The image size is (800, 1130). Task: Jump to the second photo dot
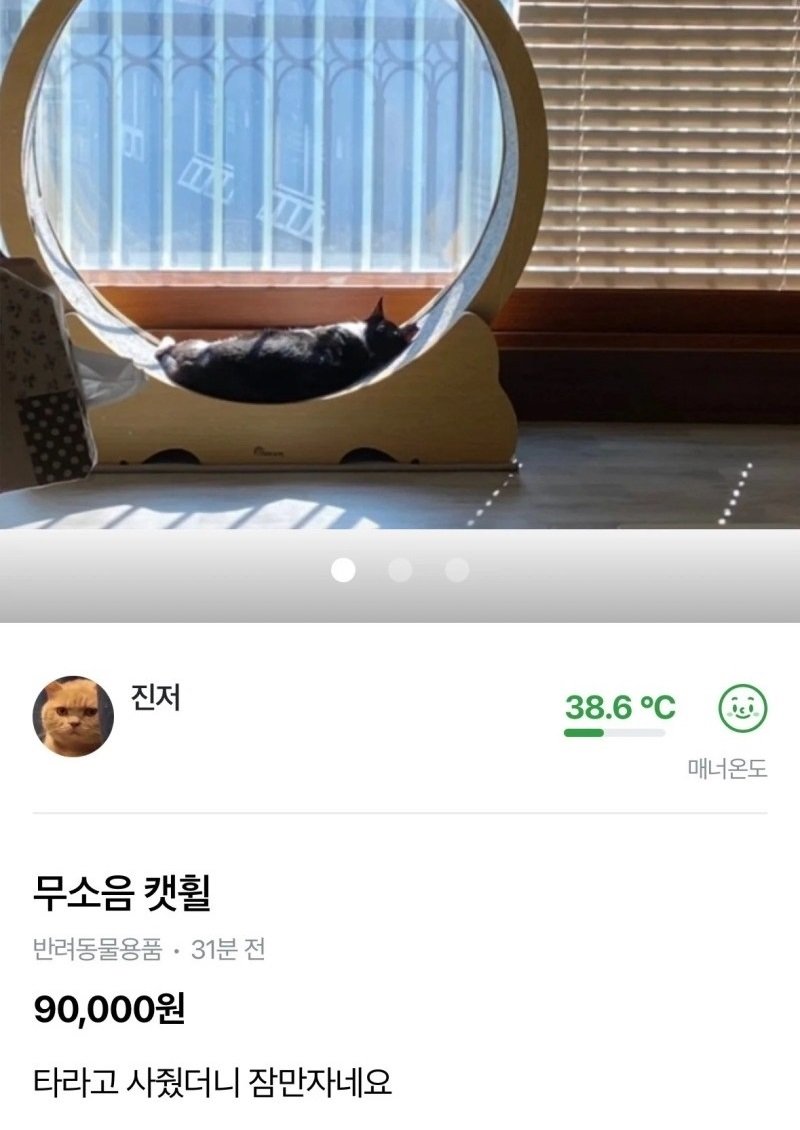pos(400,570)
